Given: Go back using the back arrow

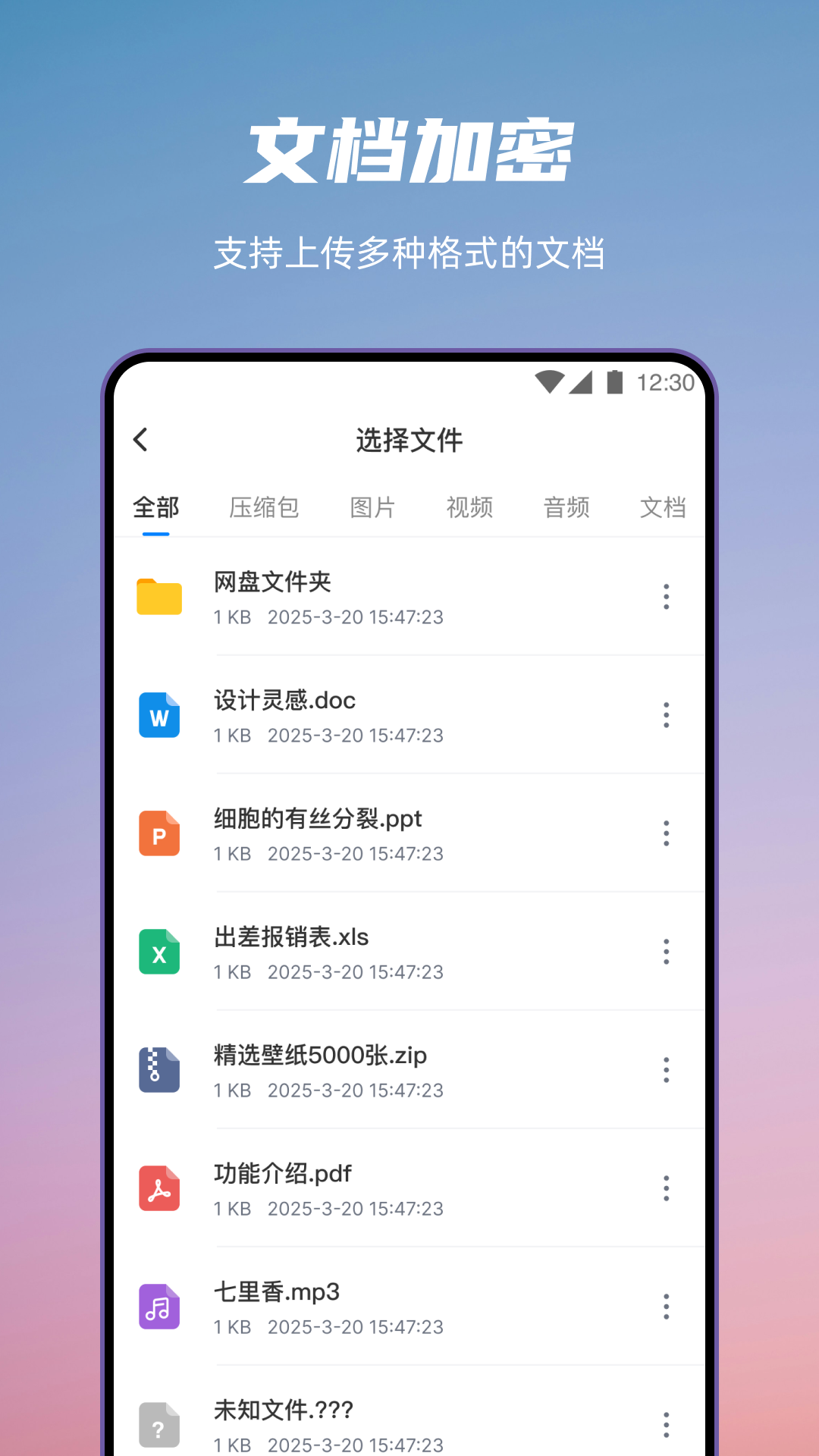Looking at the screenshot, I should pyautogui.click(x=140, y=440).
